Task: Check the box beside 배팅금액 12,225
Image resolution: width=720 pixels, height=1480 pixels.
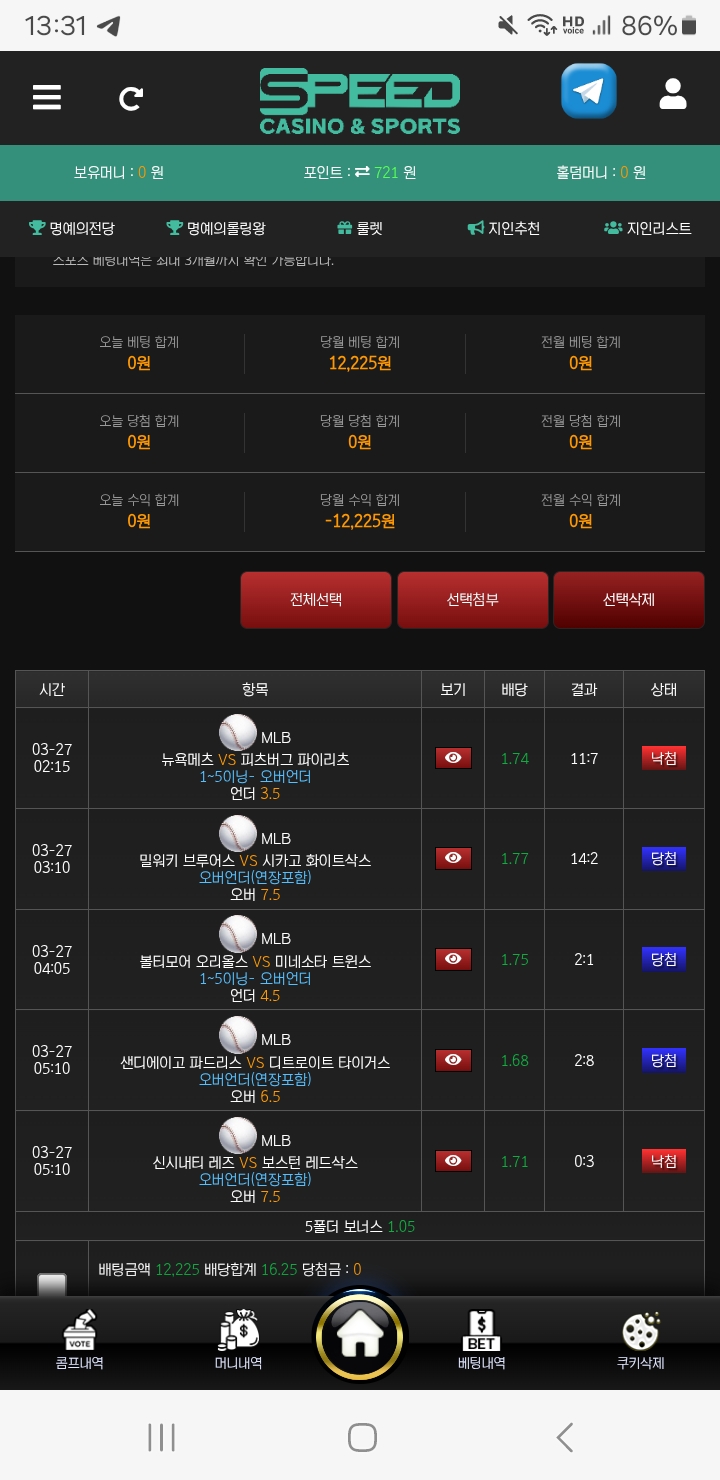Action: [x=52, y=1284]
